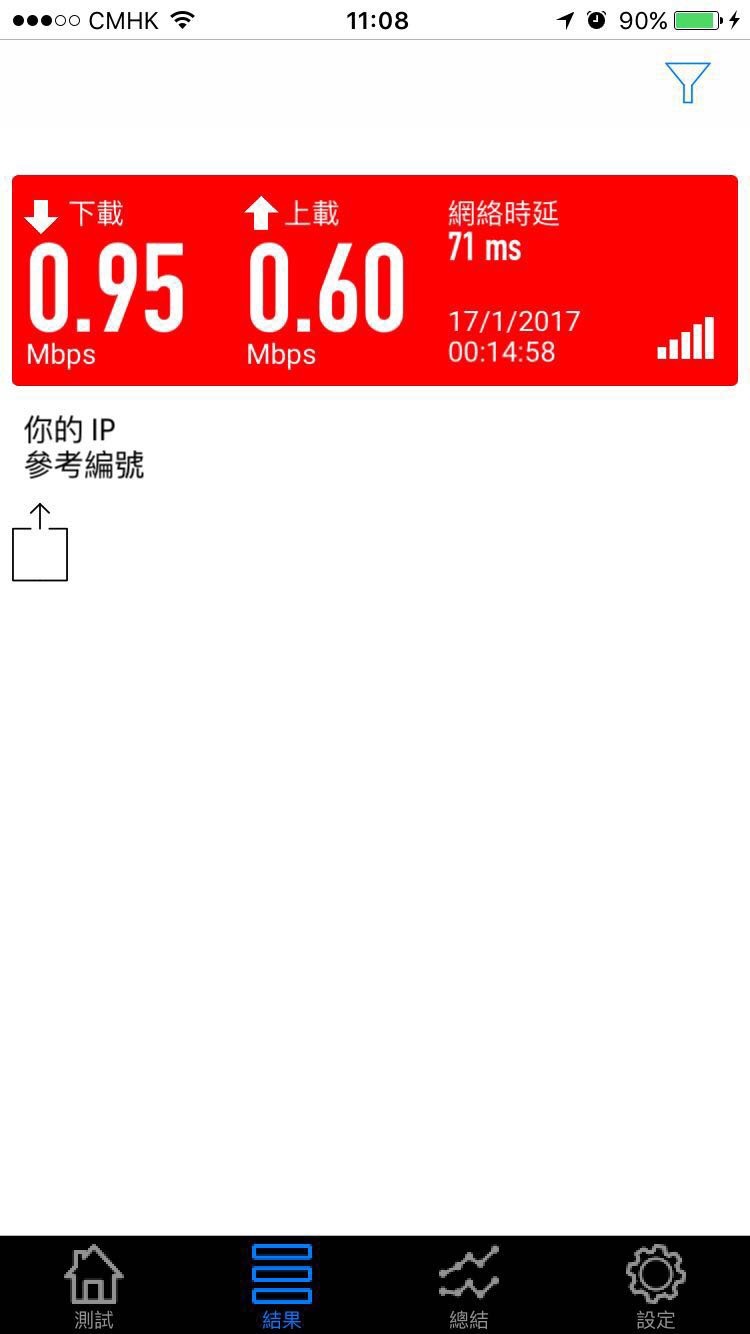The width and height of the screenshot is (750, 1334).
Task: Share this speed test result
Action: pyautogui.click(x=40, y=542)
